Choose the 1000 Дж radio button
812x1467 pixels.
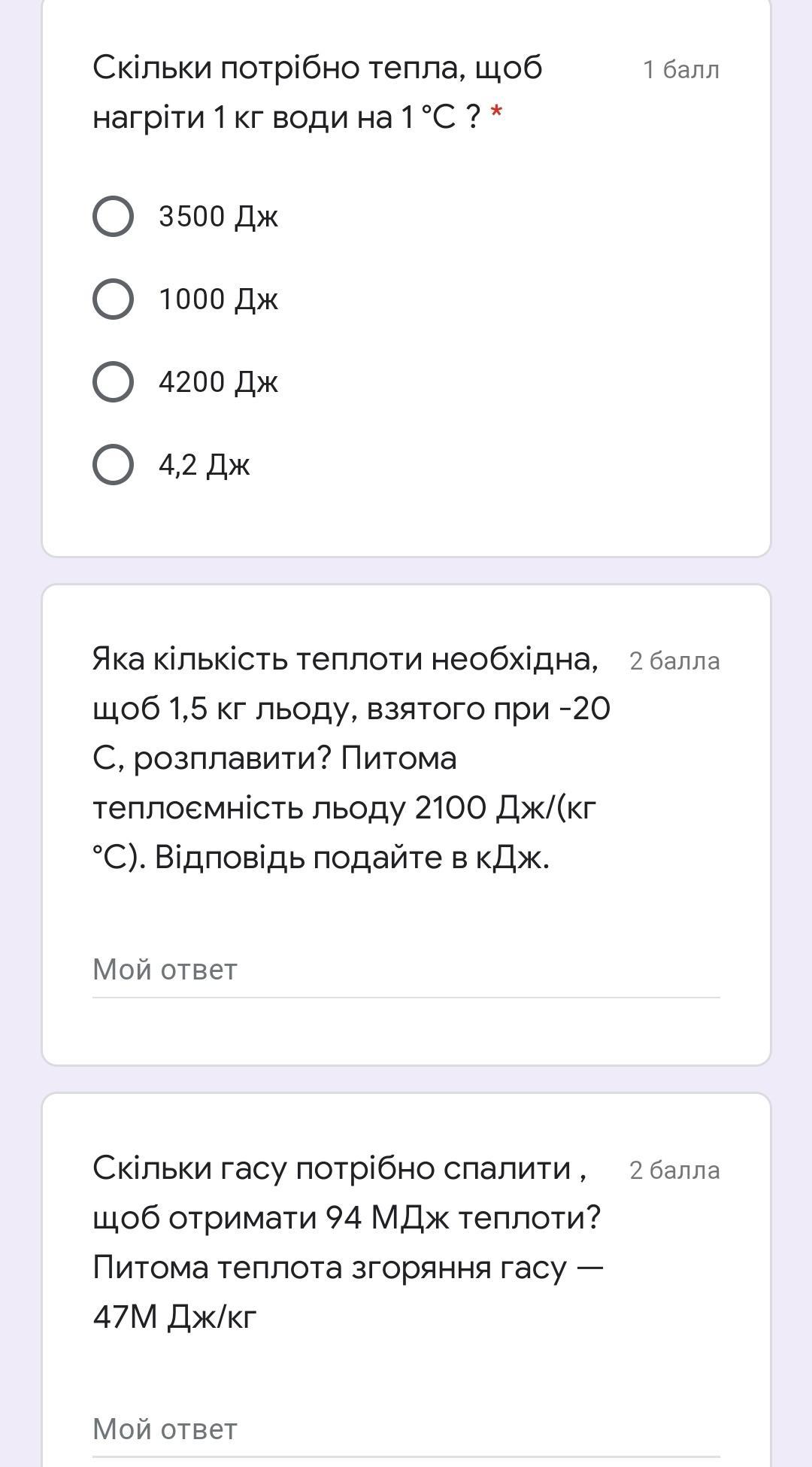[x=114, y=299]
